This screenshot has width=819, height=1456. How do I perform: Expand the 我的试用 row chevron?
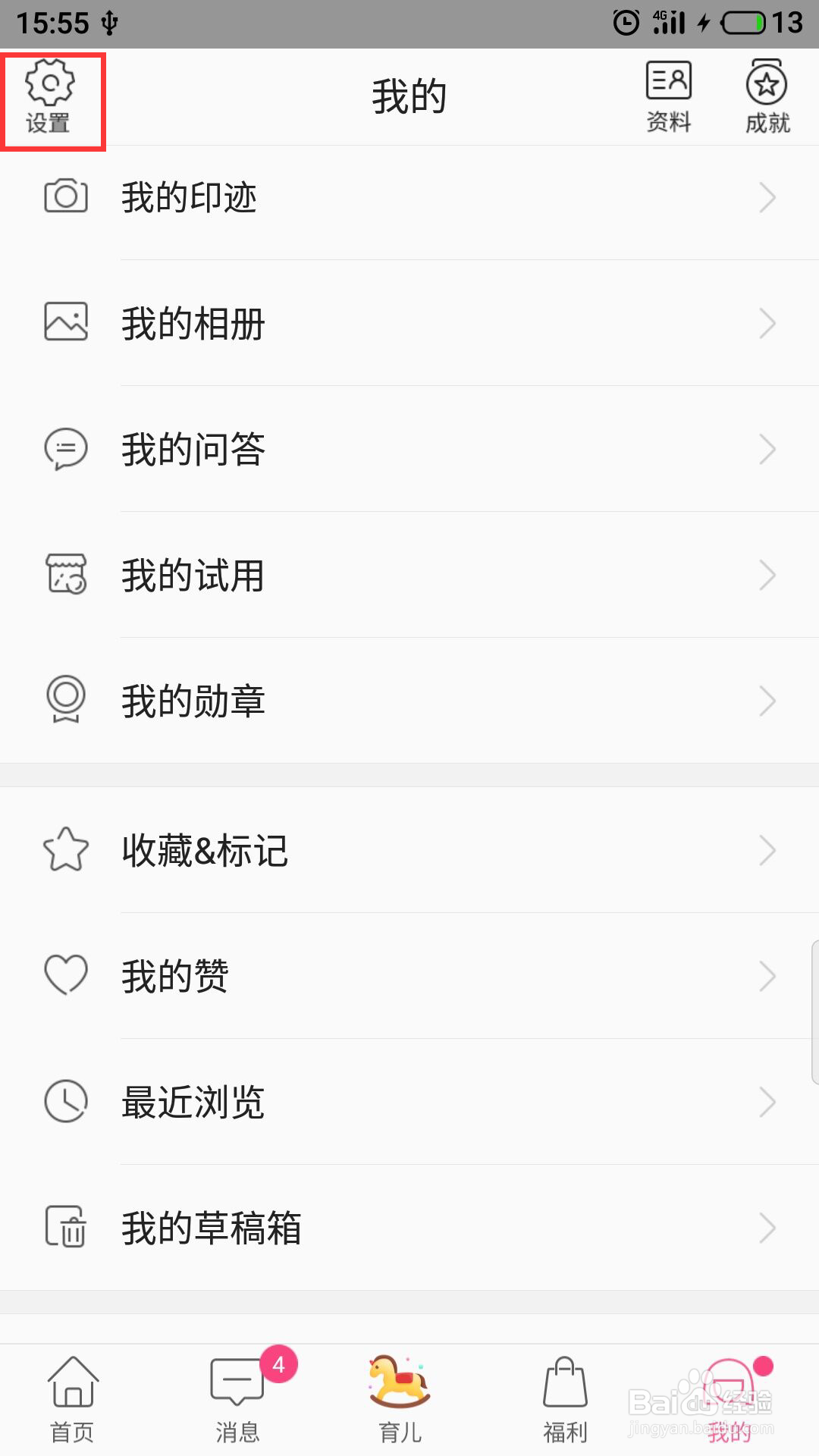[x=767, y=576]
